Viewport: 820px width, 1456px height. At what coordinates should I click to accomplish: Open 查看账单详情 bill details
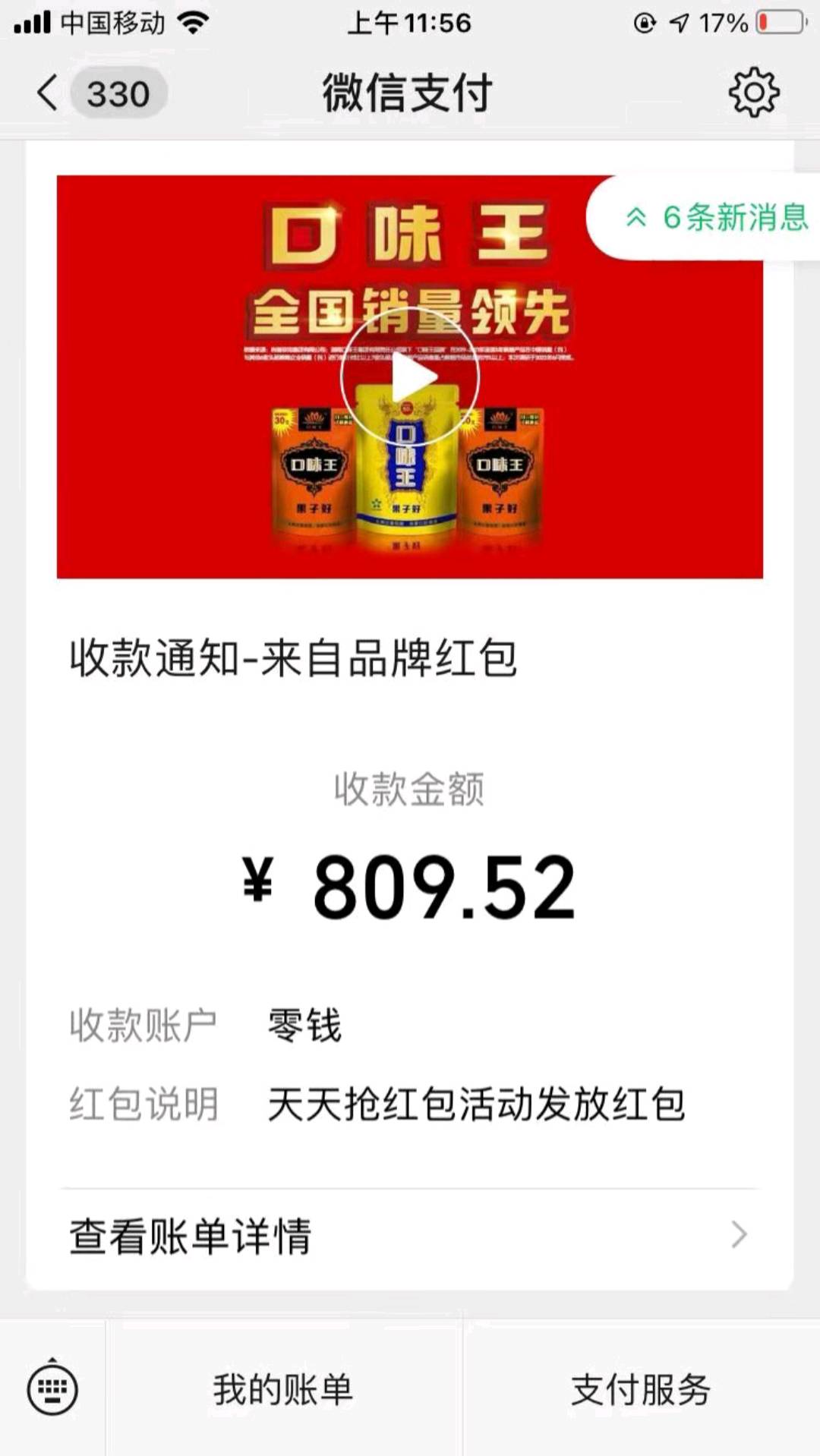pyautogui.click(x=410, y=1236)
